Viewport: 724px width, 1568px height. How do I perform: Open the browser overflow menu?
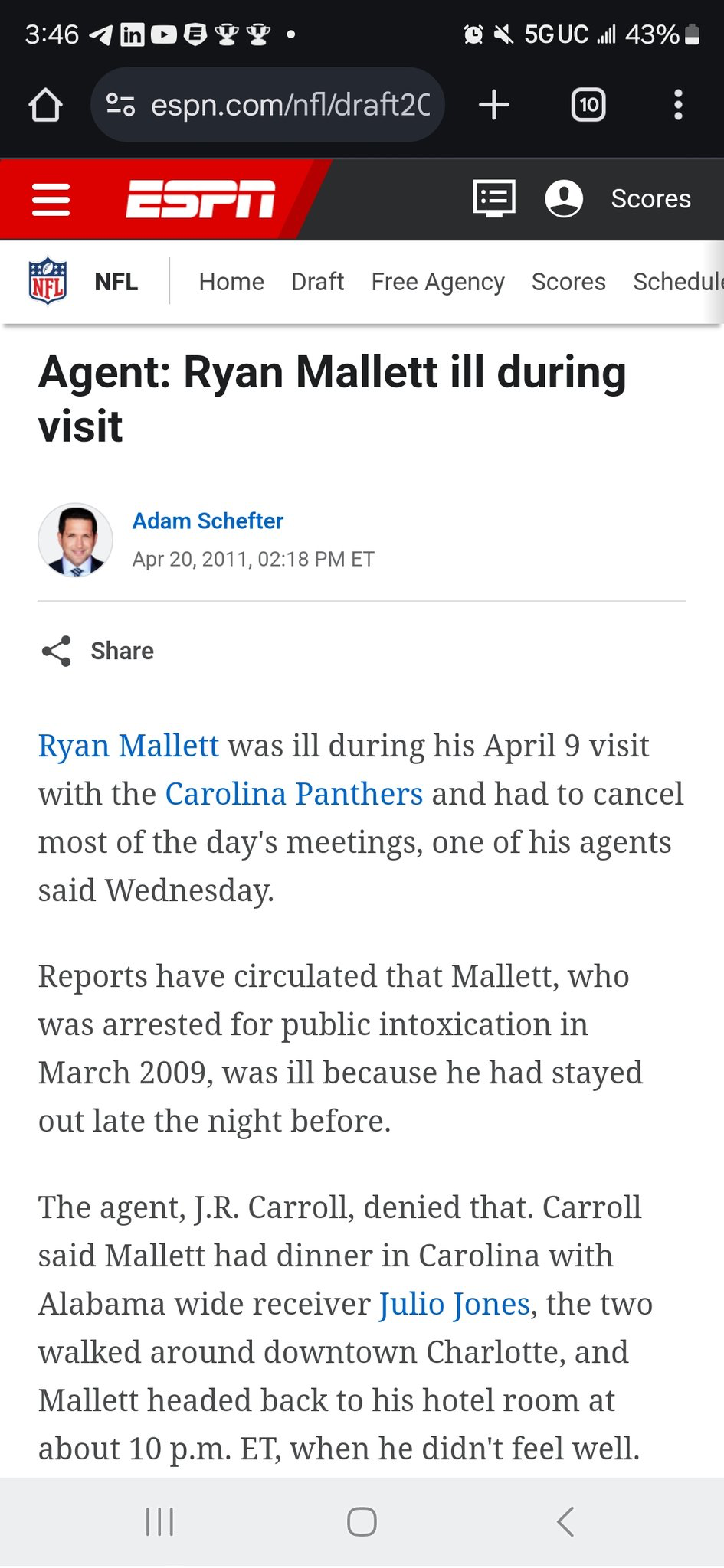click(x=678, y=105)
